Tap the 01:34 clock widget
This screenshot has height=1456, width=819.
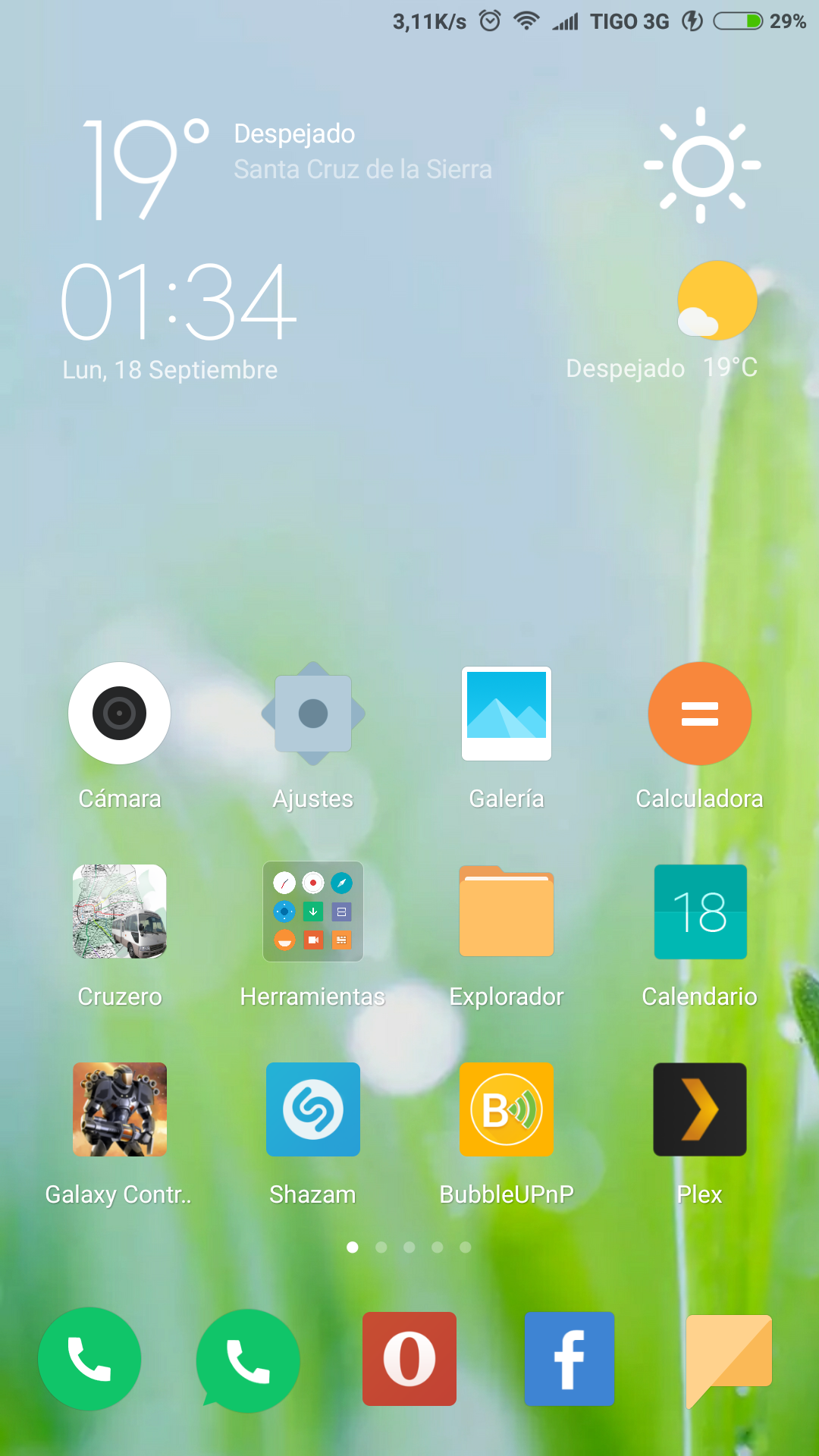point(178,301)
